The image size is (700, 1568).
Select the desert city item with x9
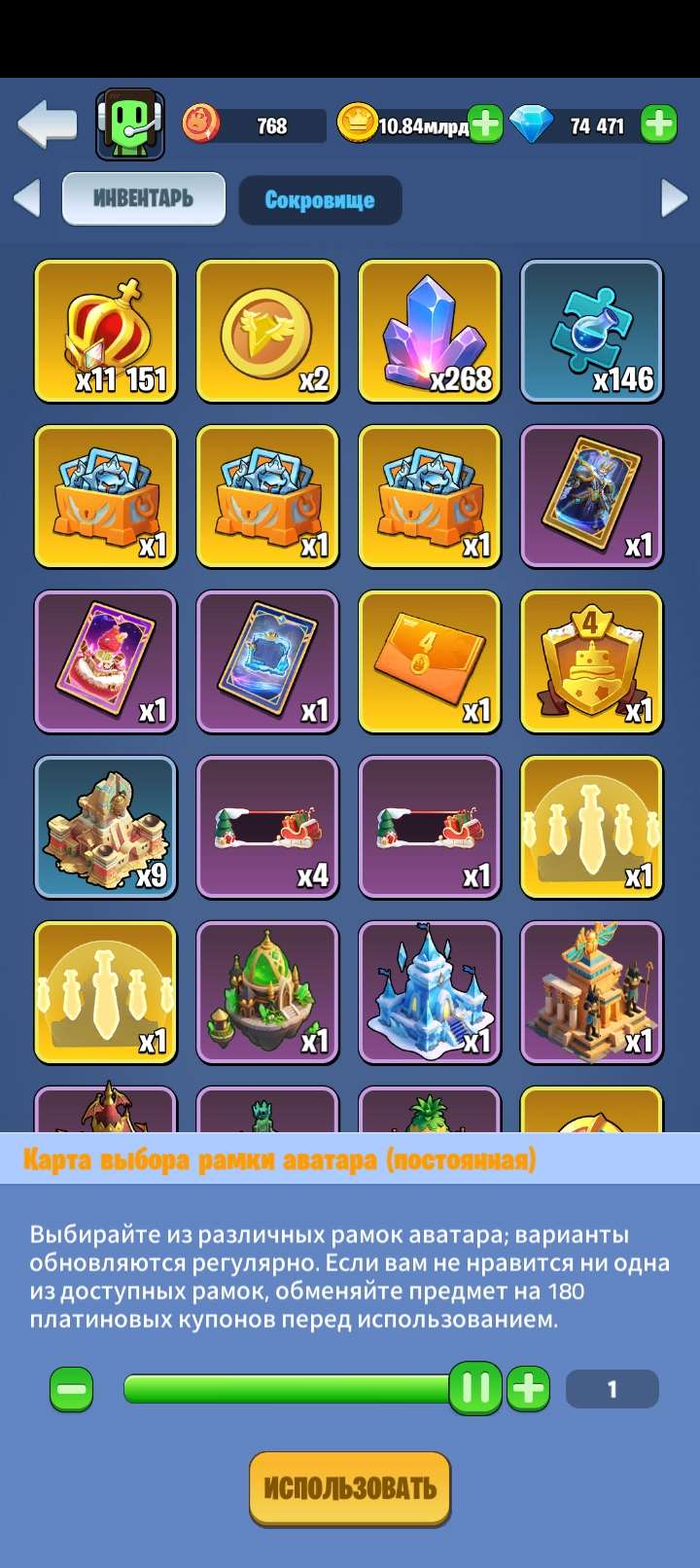pos(105,827)
